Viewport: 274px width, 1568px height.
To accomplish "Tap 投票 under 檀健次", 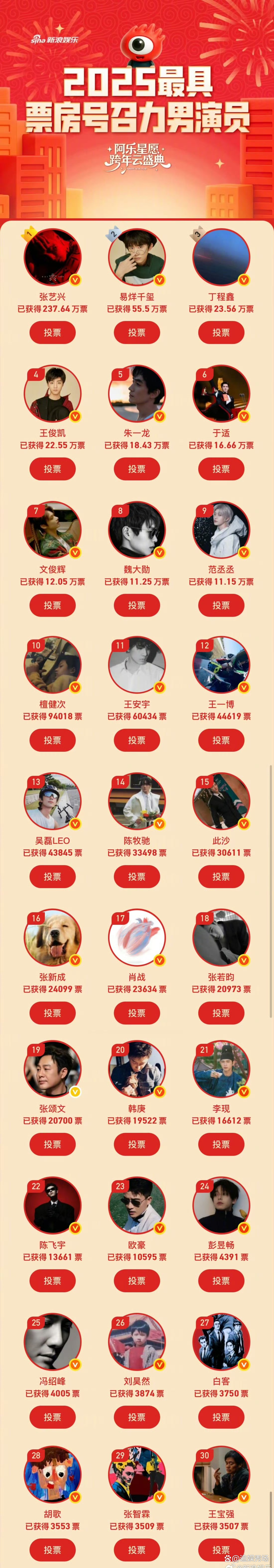I will click(x=53, y=740).
